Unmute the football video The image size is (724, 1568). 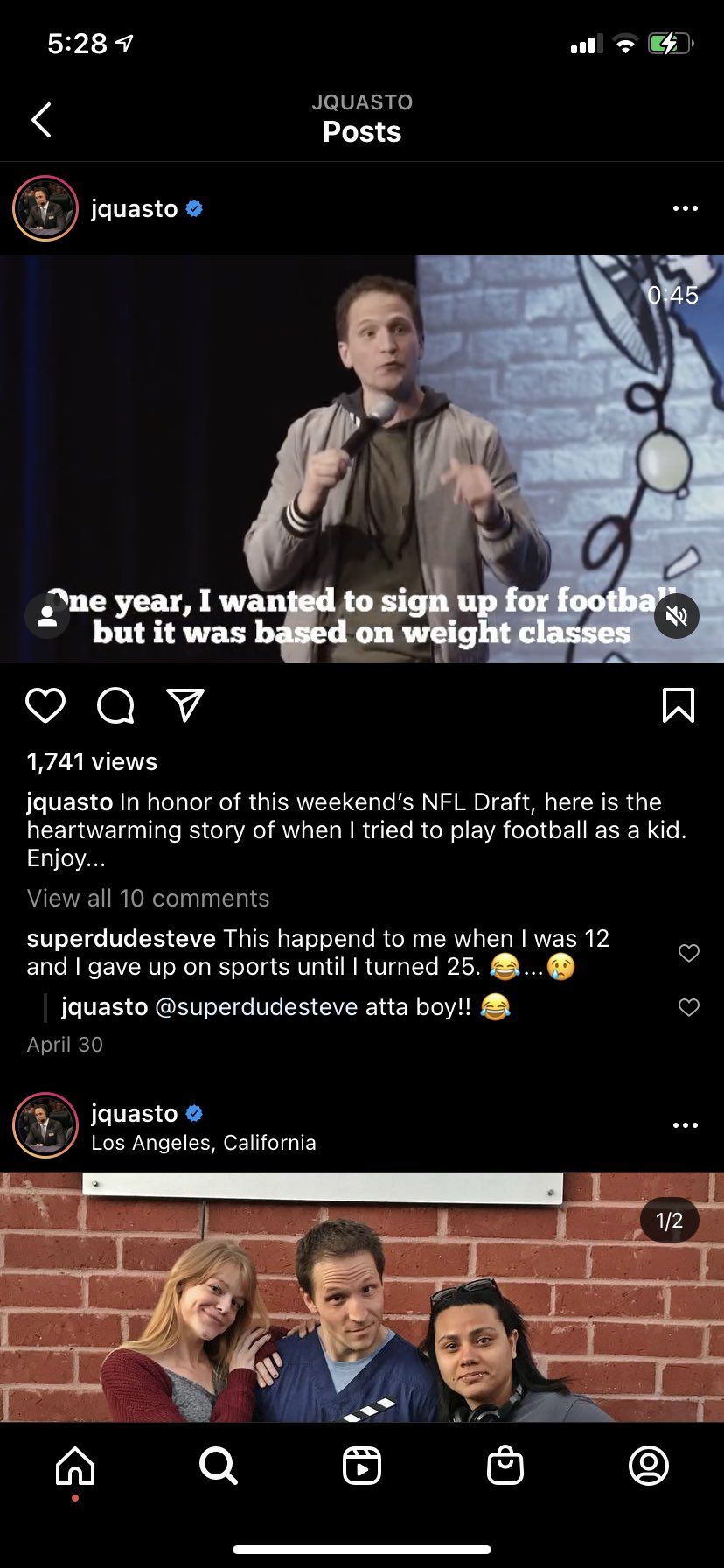click(x=677, y=616)
